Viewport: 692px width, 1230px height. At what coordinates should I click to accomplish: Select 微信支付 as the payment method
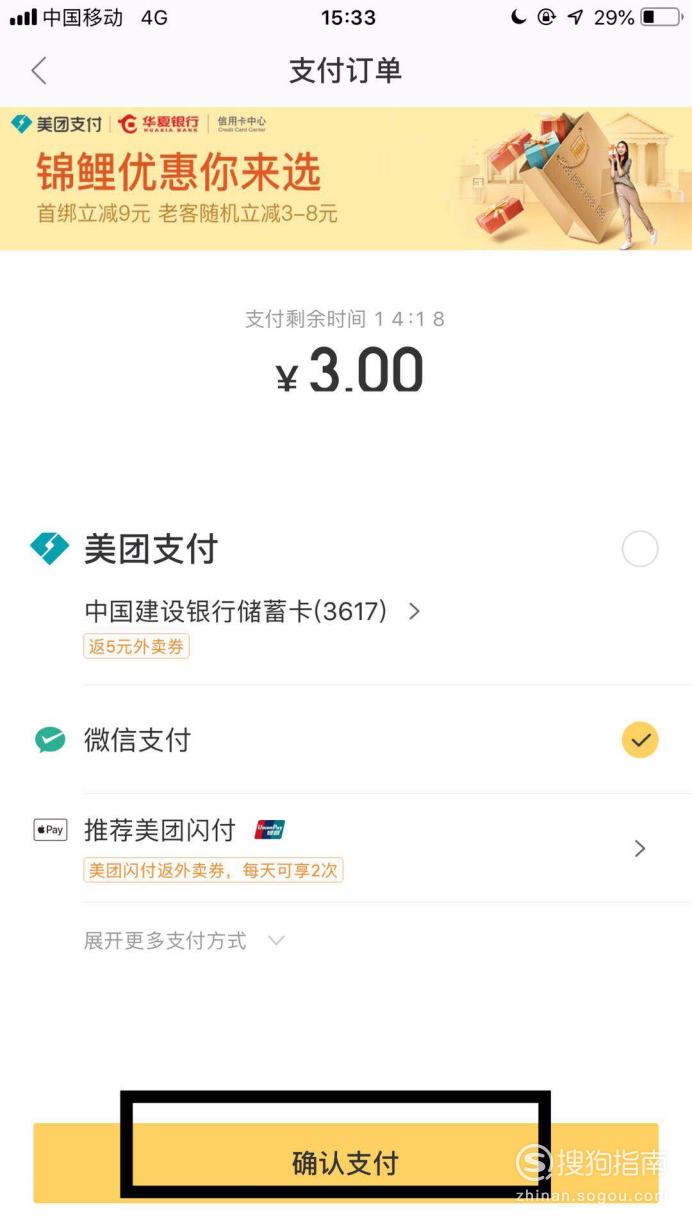(346, 740)
